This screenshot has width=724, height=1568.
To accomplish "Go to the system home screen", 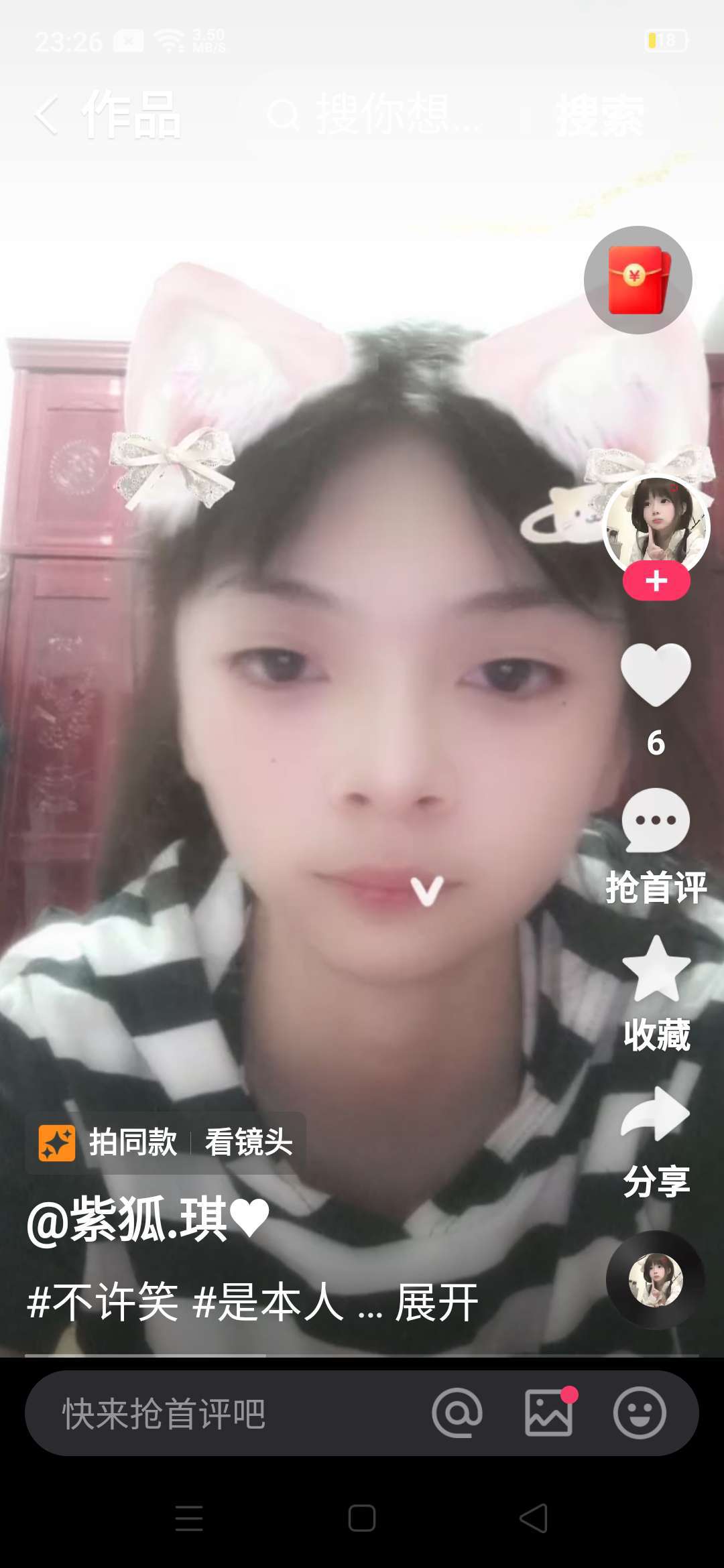I will (x=362, y=1518).
